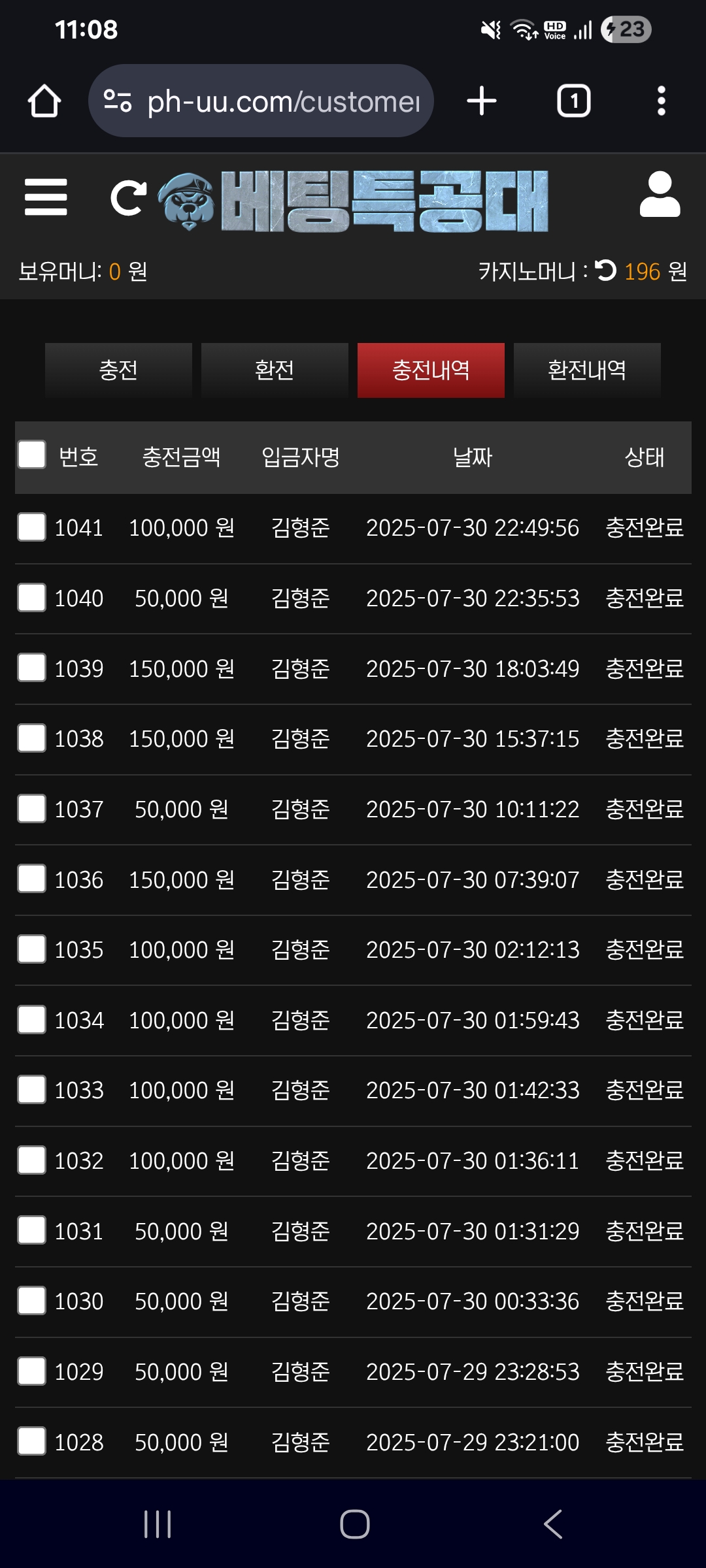Check the box for entry 1032

[x=31, y=1160]
